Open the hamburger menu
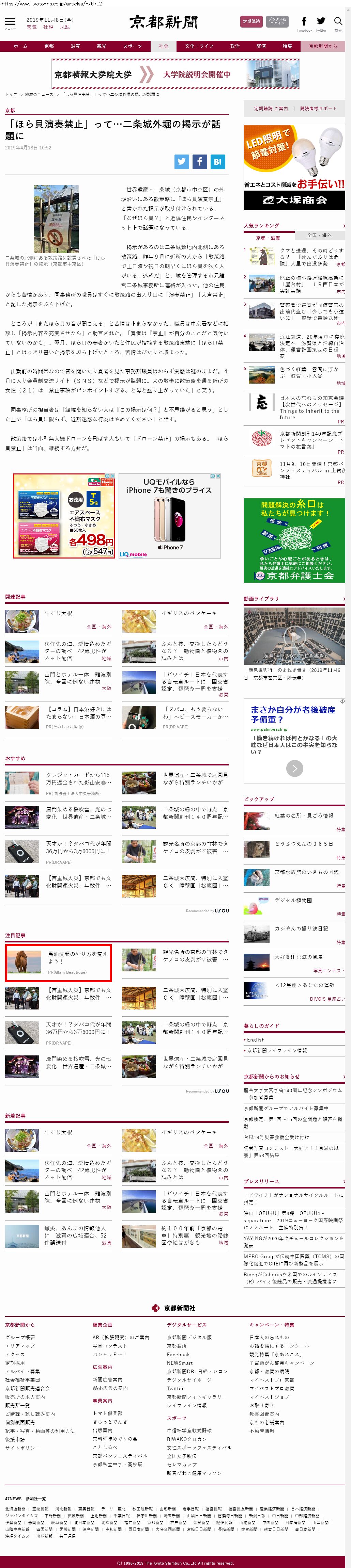This screenshot has width=351, height=1568. [10, 22]
